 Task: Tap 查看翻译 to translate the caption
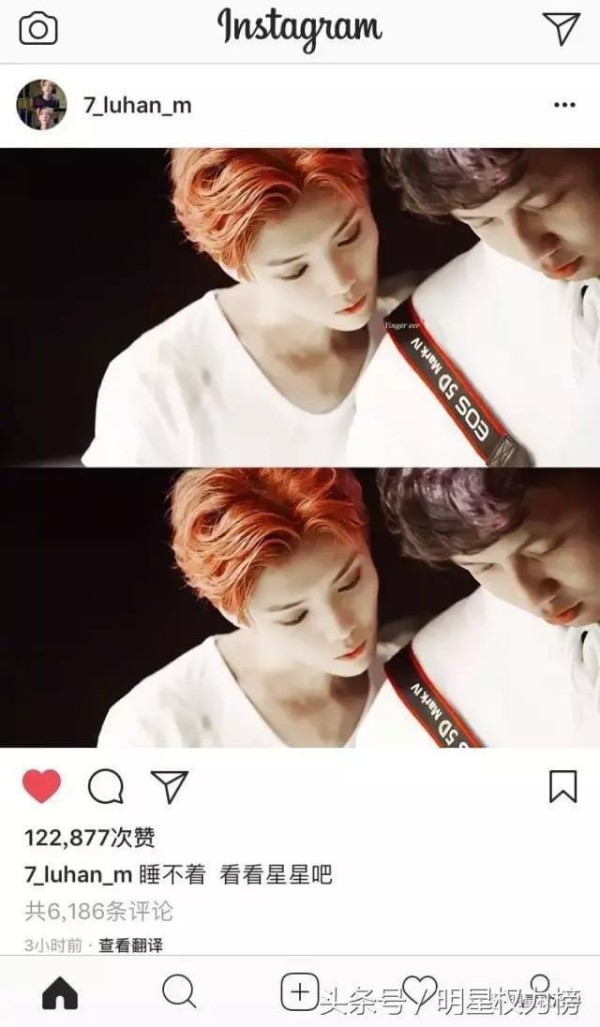130,945
